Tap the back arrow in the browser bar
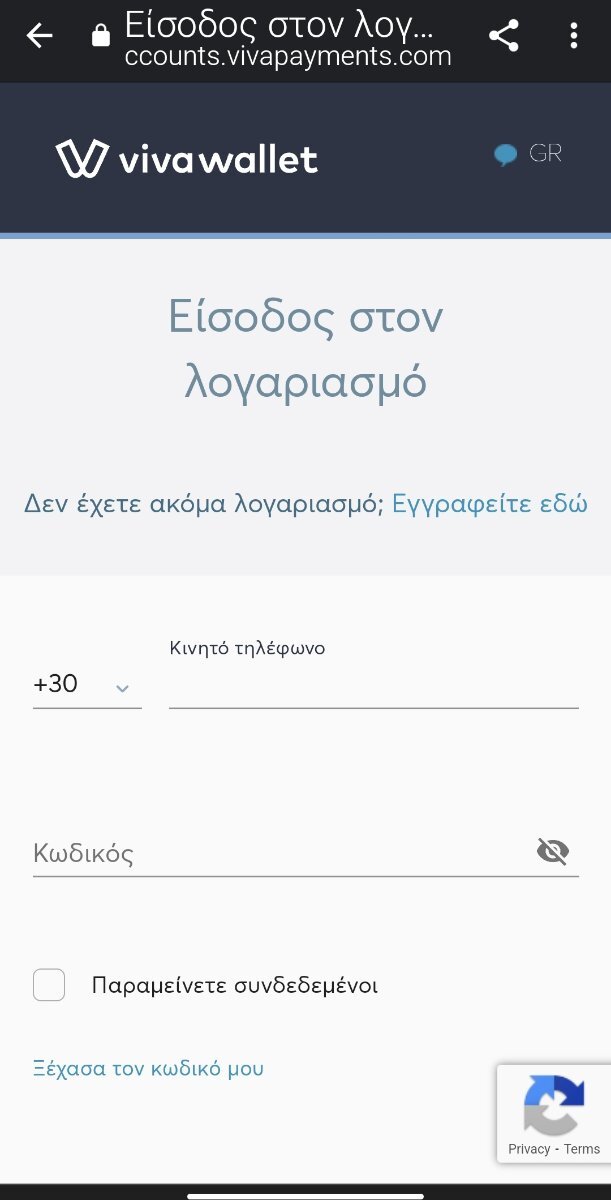611x1200 pixels. click(x=39, y=37)
